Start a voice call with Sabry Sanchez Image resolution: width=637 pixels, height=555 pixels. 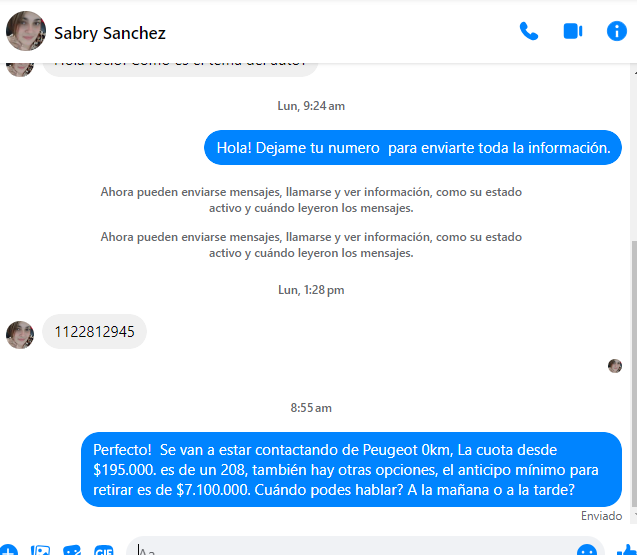[x=528, y=31]
